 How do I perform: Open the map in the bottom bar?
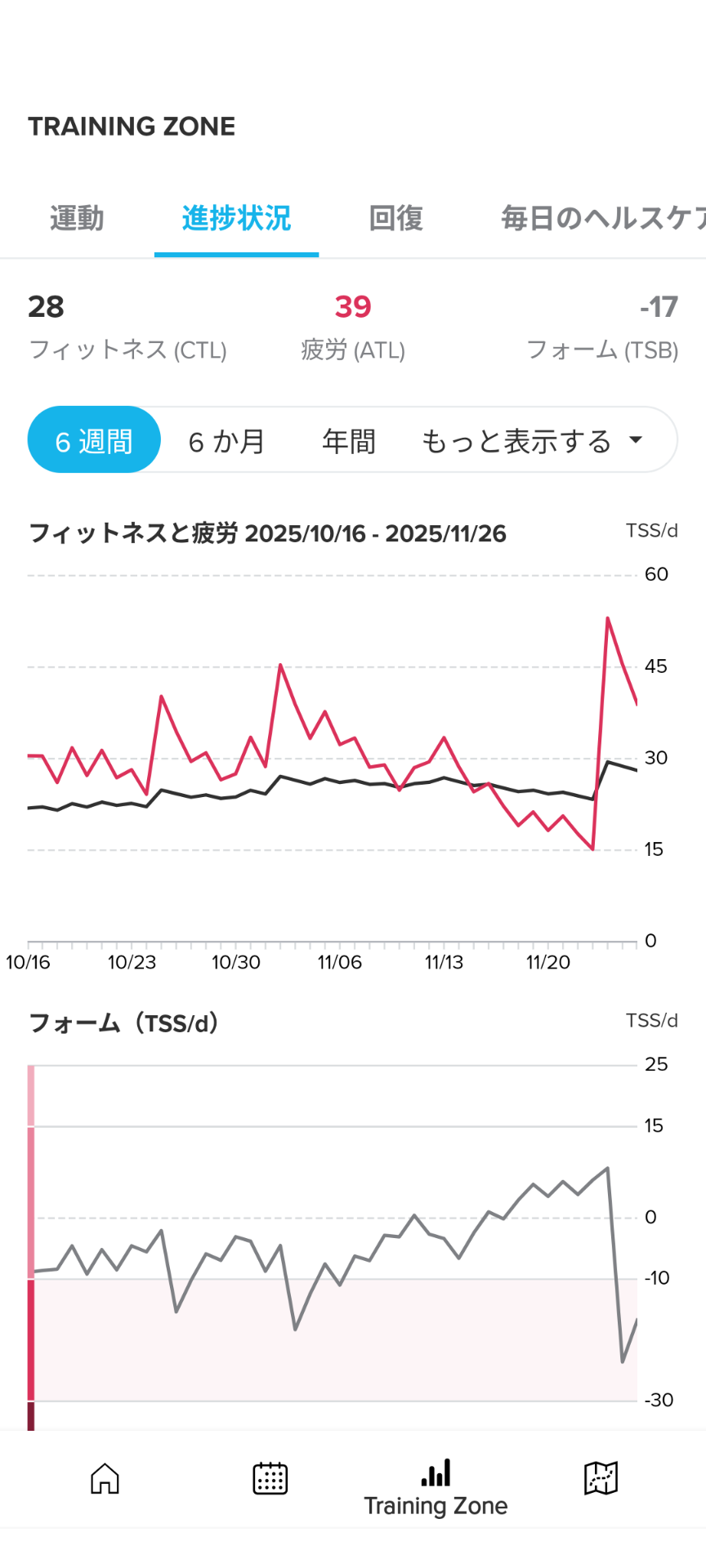[601, 1478]
